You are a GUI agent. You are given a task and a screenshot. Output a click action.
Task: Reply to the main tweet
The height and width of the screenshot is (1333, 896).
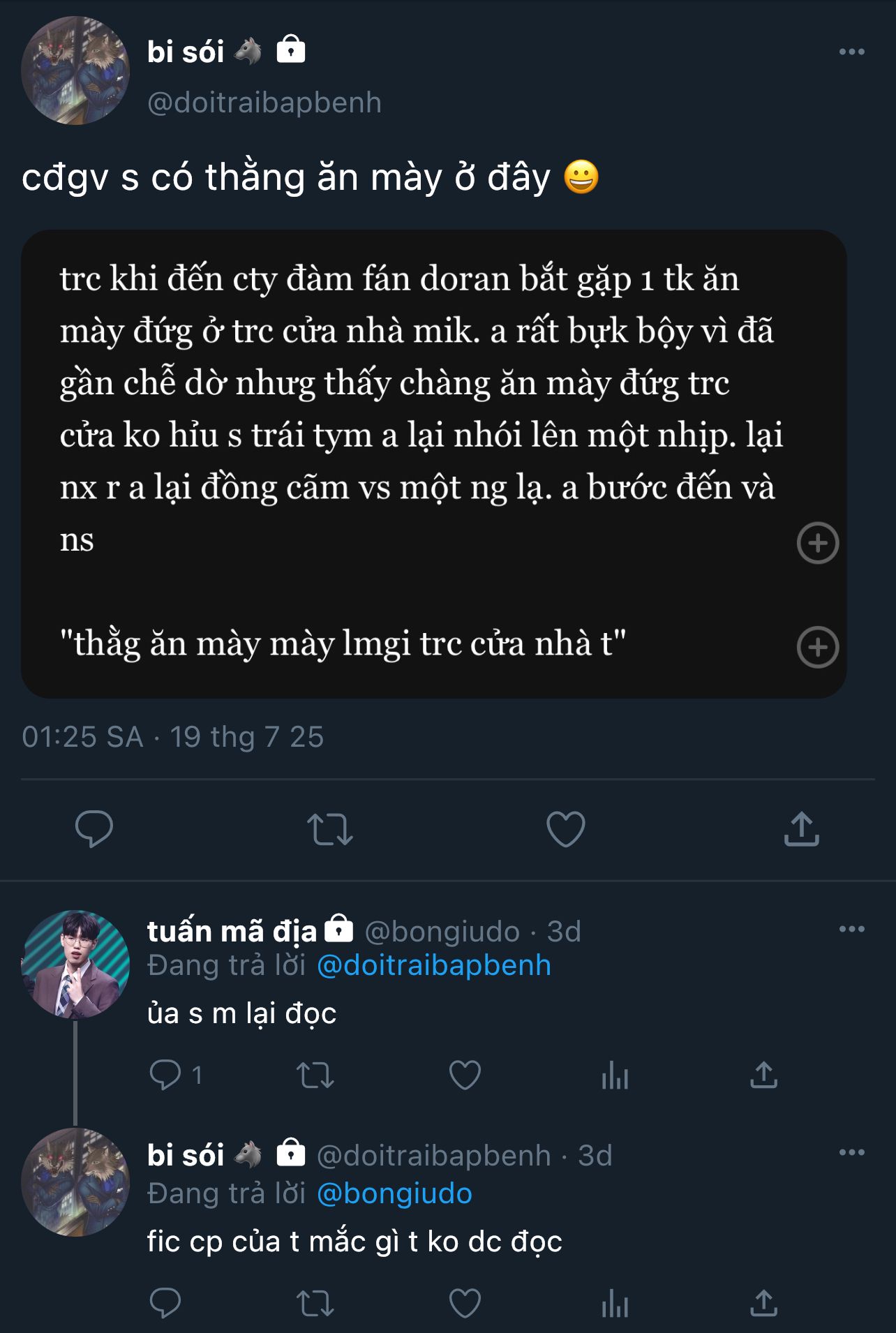click(94, 829)
